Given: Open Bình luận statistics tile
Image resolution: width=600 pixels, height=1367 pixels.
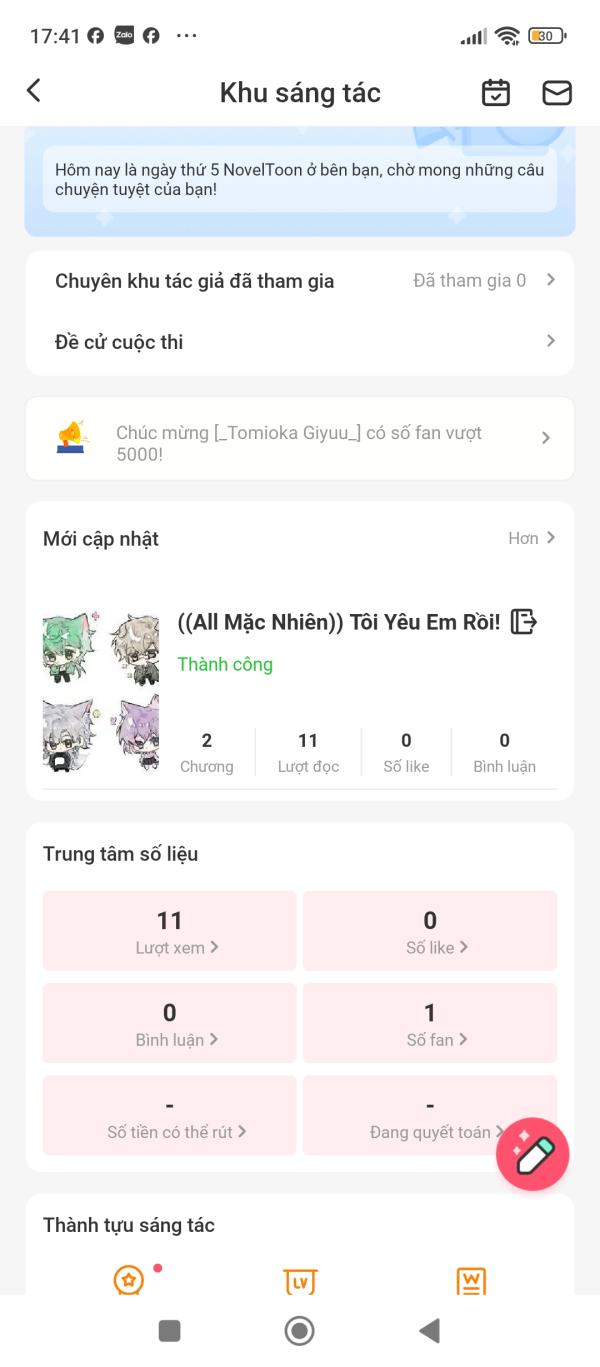Looking at the screenshot, I should click(170, 1023).
